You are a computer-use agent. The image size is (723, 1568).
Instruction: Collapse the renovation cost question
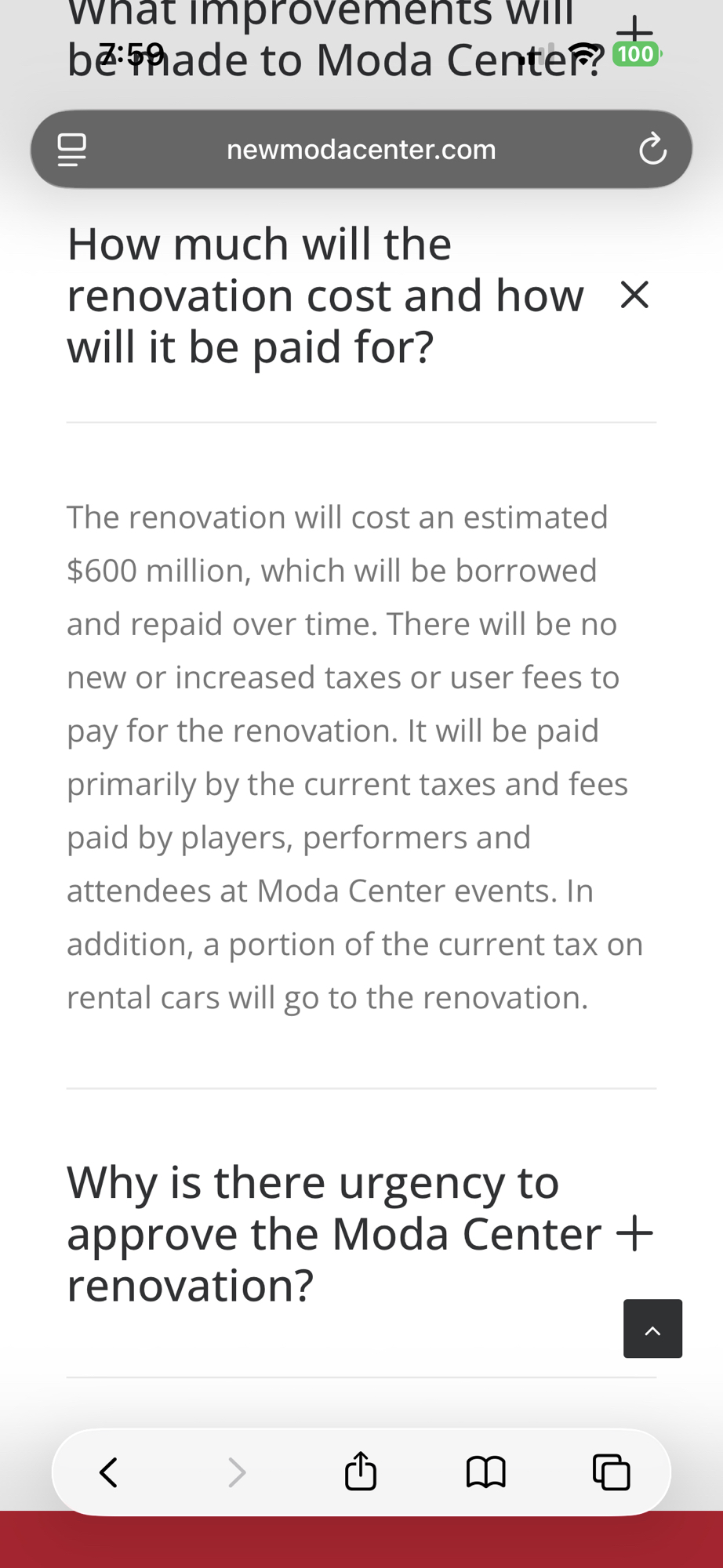click(x=634, y=295)
